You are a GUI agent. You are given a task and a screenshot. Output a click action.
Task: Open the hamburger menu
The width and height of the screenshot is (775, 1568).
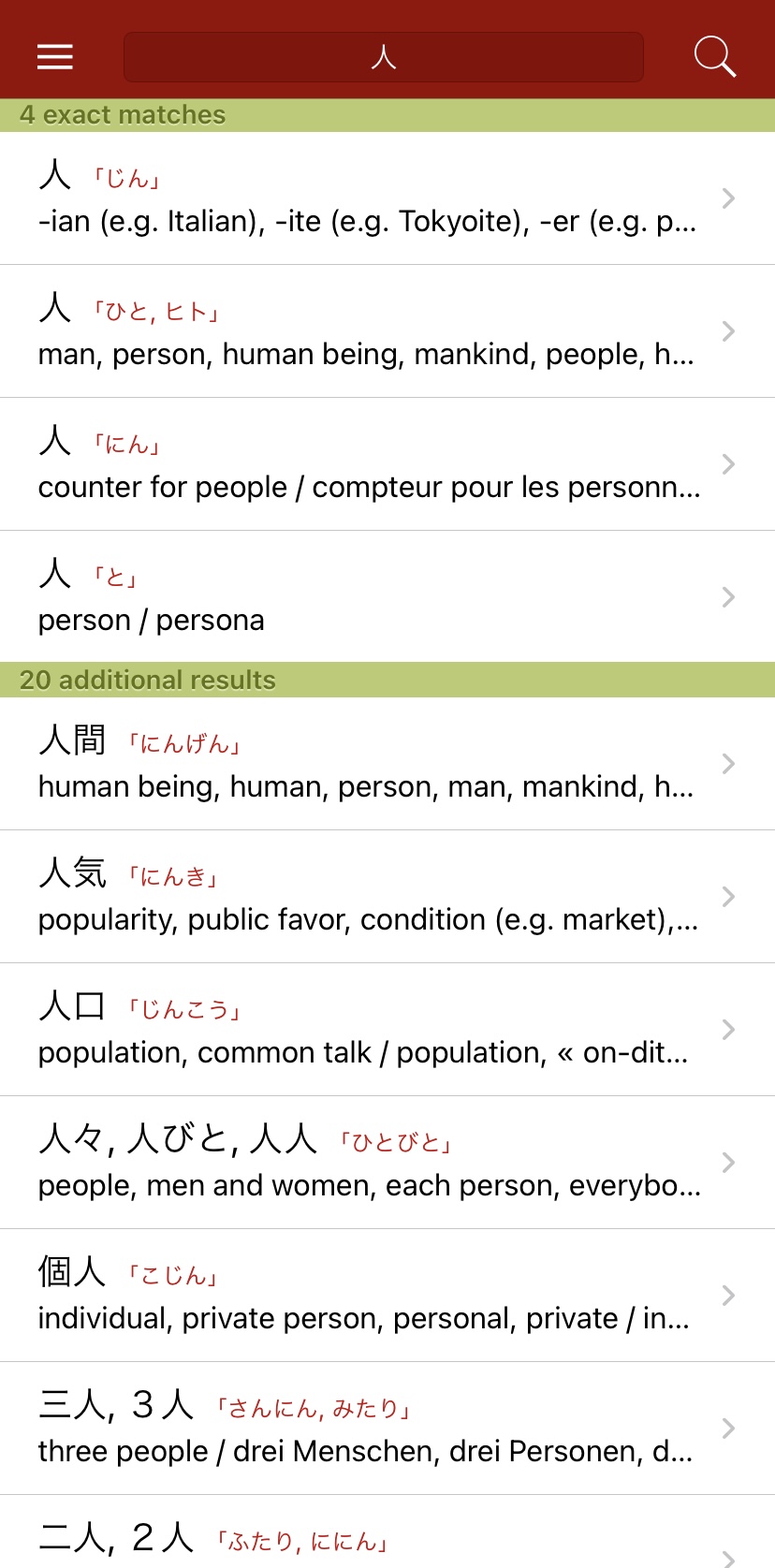tap(55, 57)
